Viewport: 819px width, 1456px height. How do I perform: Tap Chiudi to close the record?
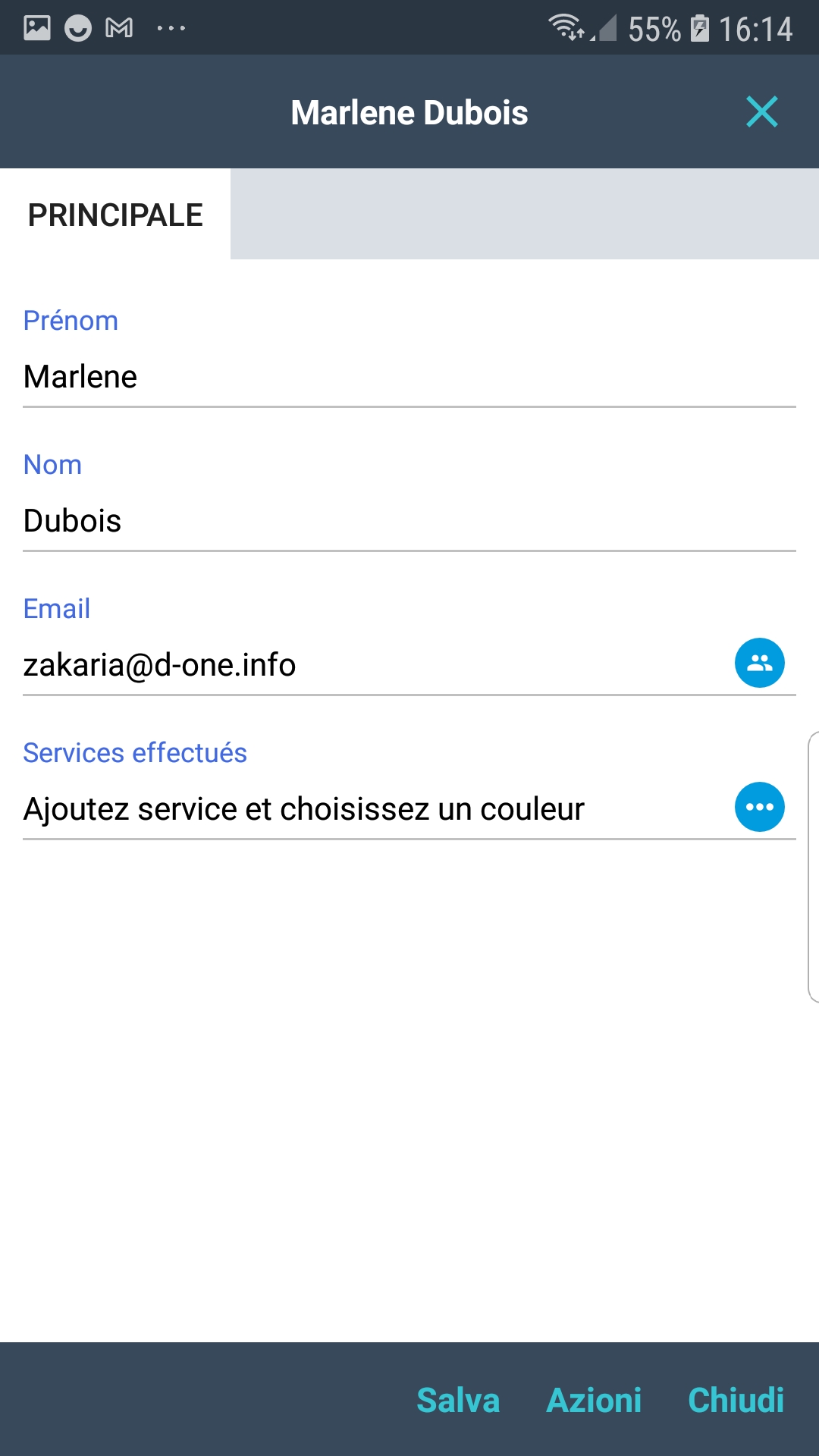point(736,1400)
